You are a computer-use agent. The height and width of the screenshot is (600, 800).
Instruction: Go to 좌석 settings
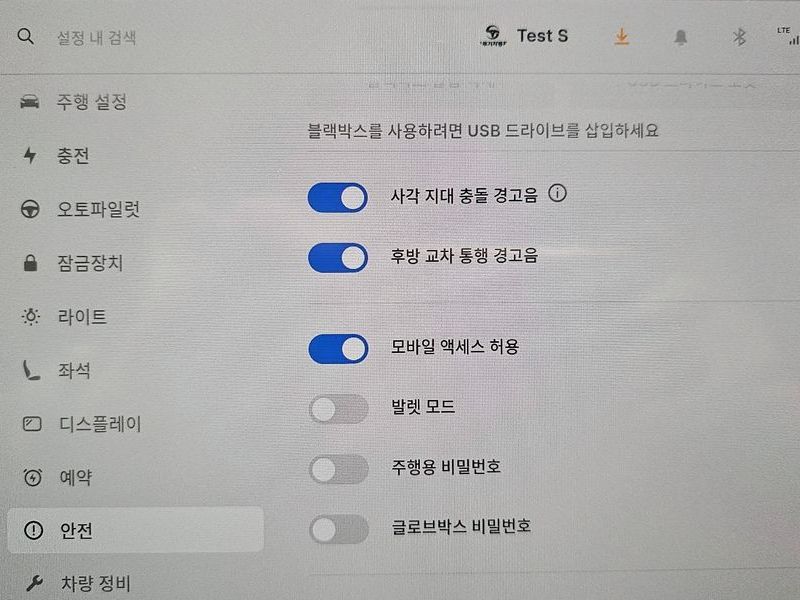pos(72,371)
